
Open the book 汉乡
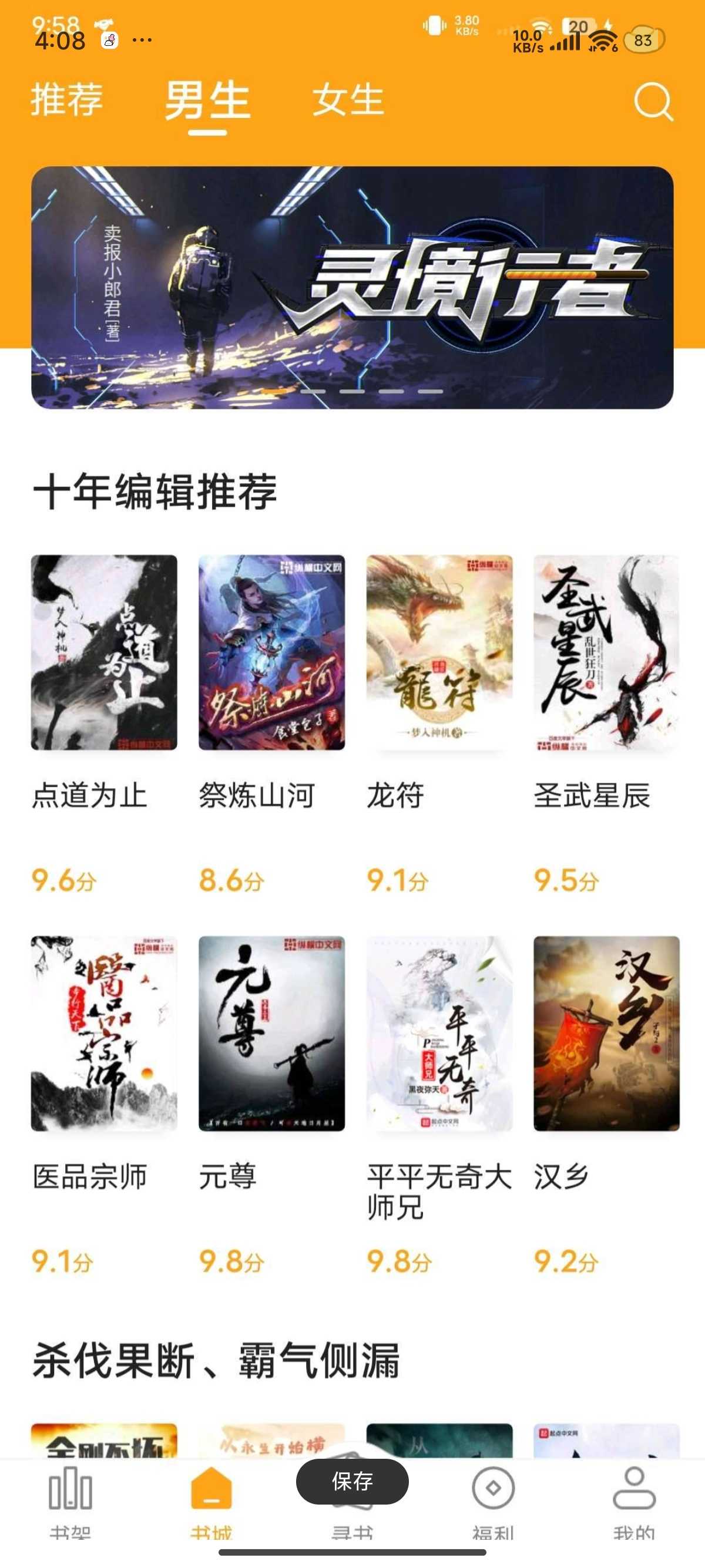pyautogui.click(x=606, y=1033)
